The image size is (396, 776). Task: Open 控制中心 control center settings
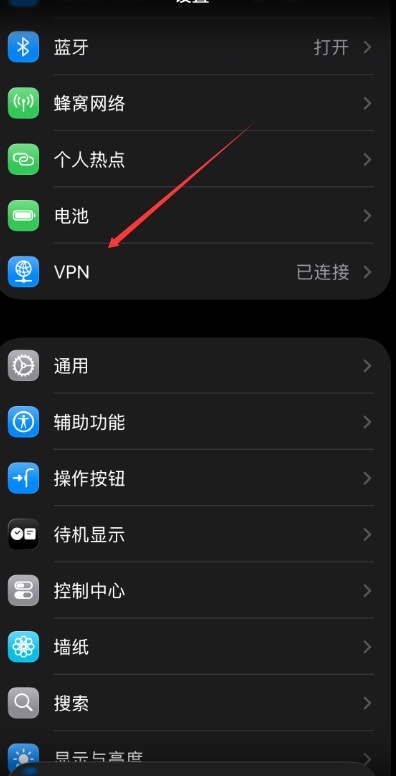pyautogui.click(x=195, y=590)
